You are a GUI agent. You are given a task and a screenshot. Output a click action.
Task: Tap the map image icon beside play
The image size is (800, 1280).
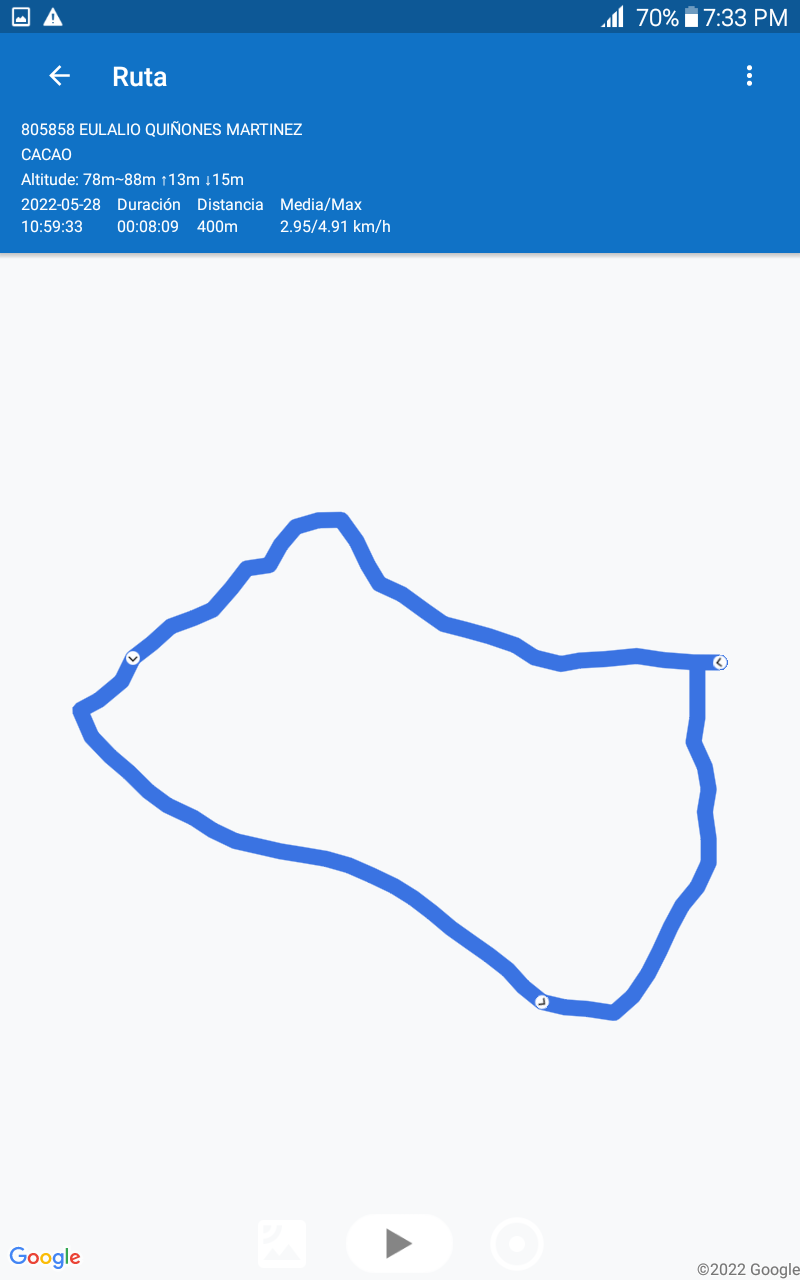(x=282, y=1243)
